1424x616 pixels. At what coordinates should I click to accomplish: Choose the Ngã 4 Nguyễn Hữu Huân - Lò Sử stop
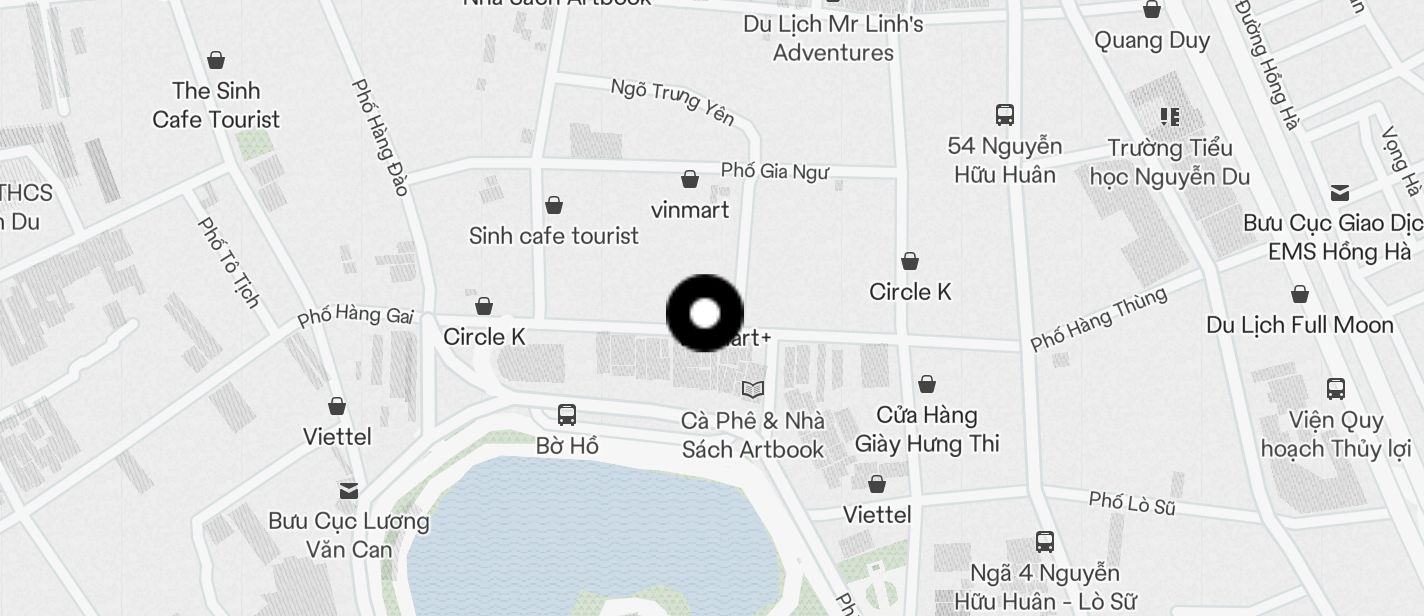(x=1045, y=542)
